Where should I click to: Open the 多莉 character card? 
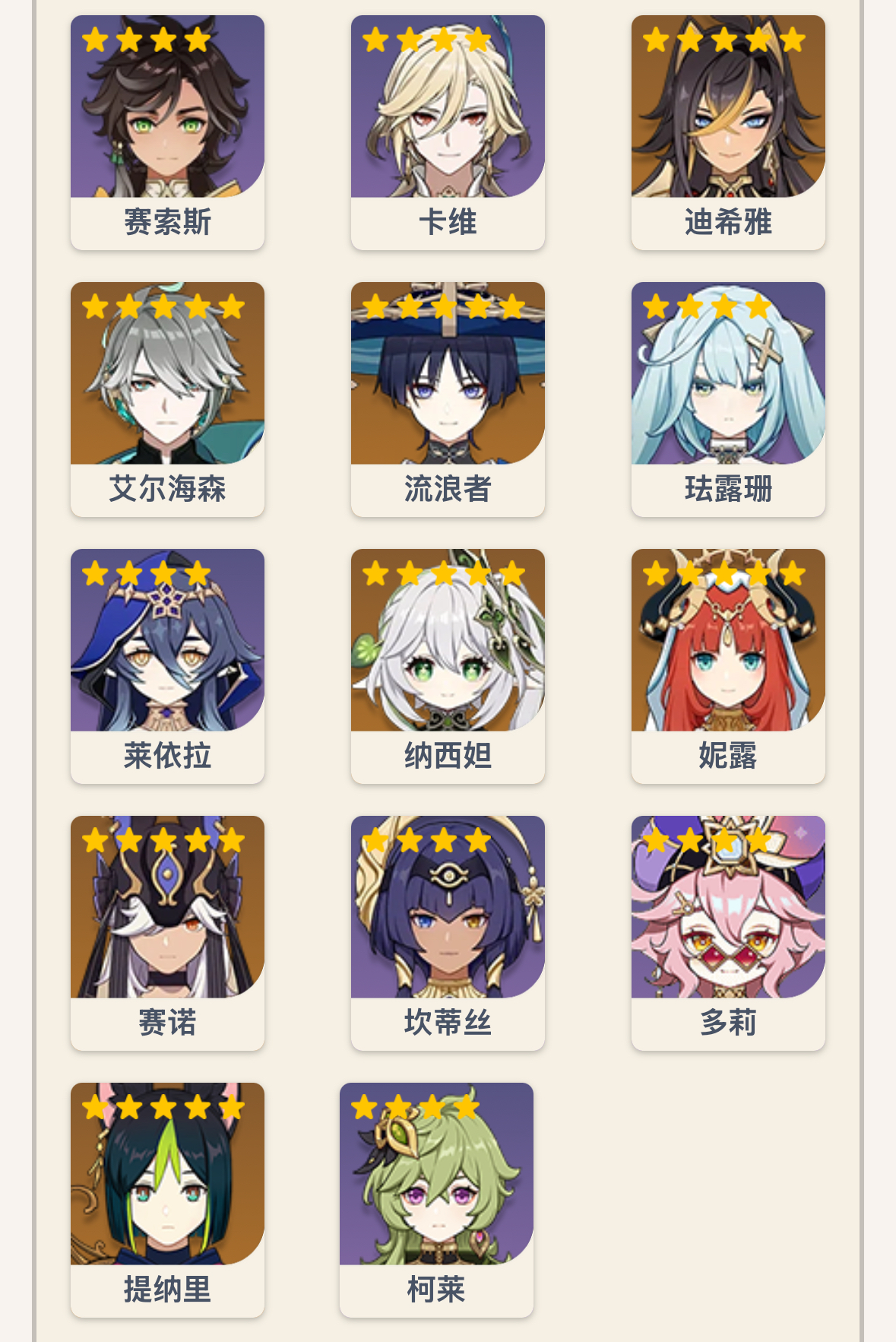tap(728, 933)
